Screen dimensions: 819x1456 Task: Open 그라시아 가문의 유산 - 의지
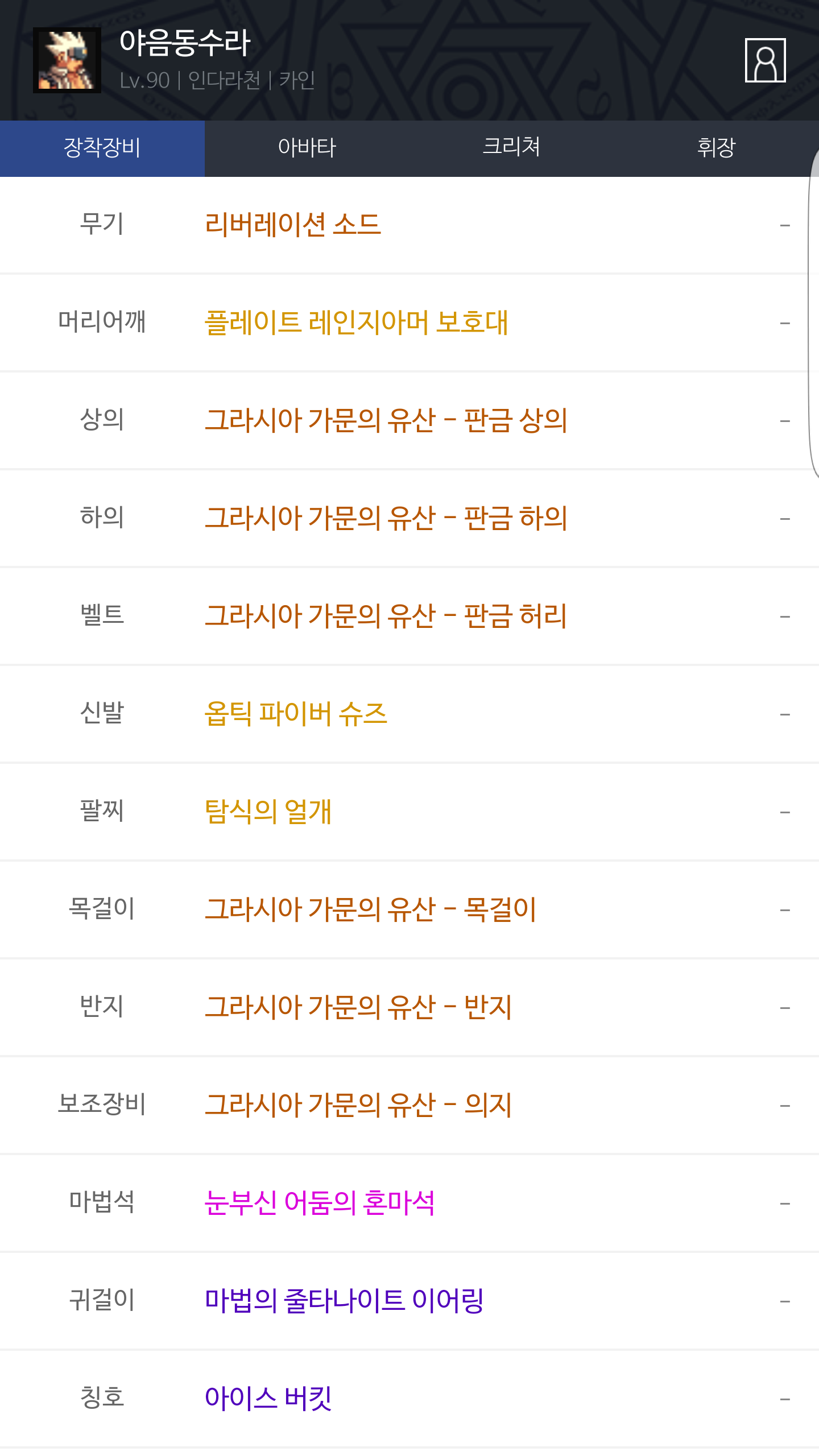tap(358, 1105)
